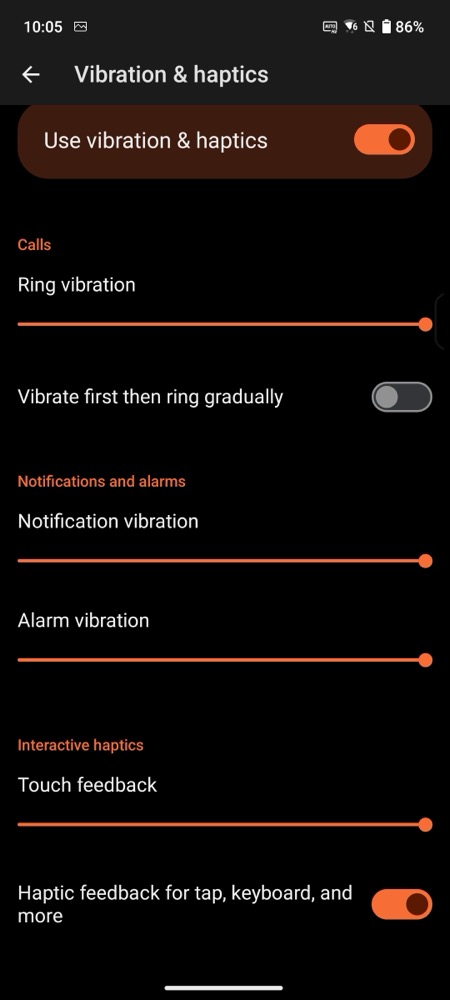The height and width of the screenshot is (1000, 450).
Task: Go back using the top-left arrow
Action: tap(31, 75)
